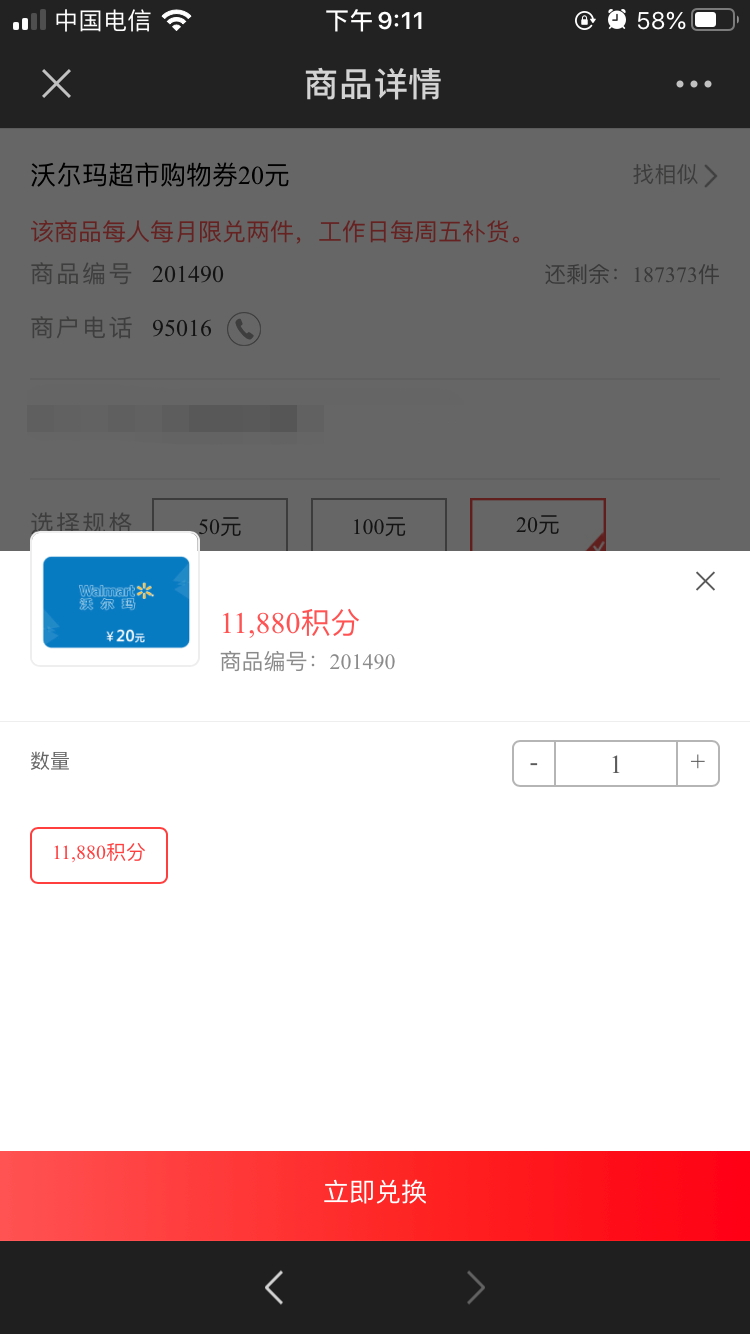Go back with browser back arrow
This screenshot has width=750, height=1334.
click(274, 1288)
